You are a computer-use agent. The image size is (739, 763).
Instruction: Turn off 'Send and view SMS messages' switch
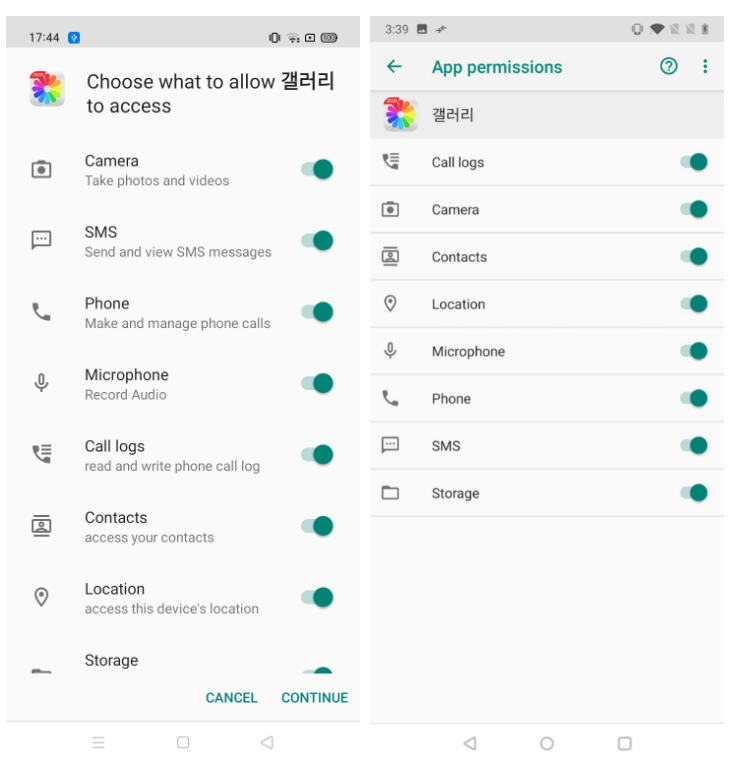coord(317,240)
